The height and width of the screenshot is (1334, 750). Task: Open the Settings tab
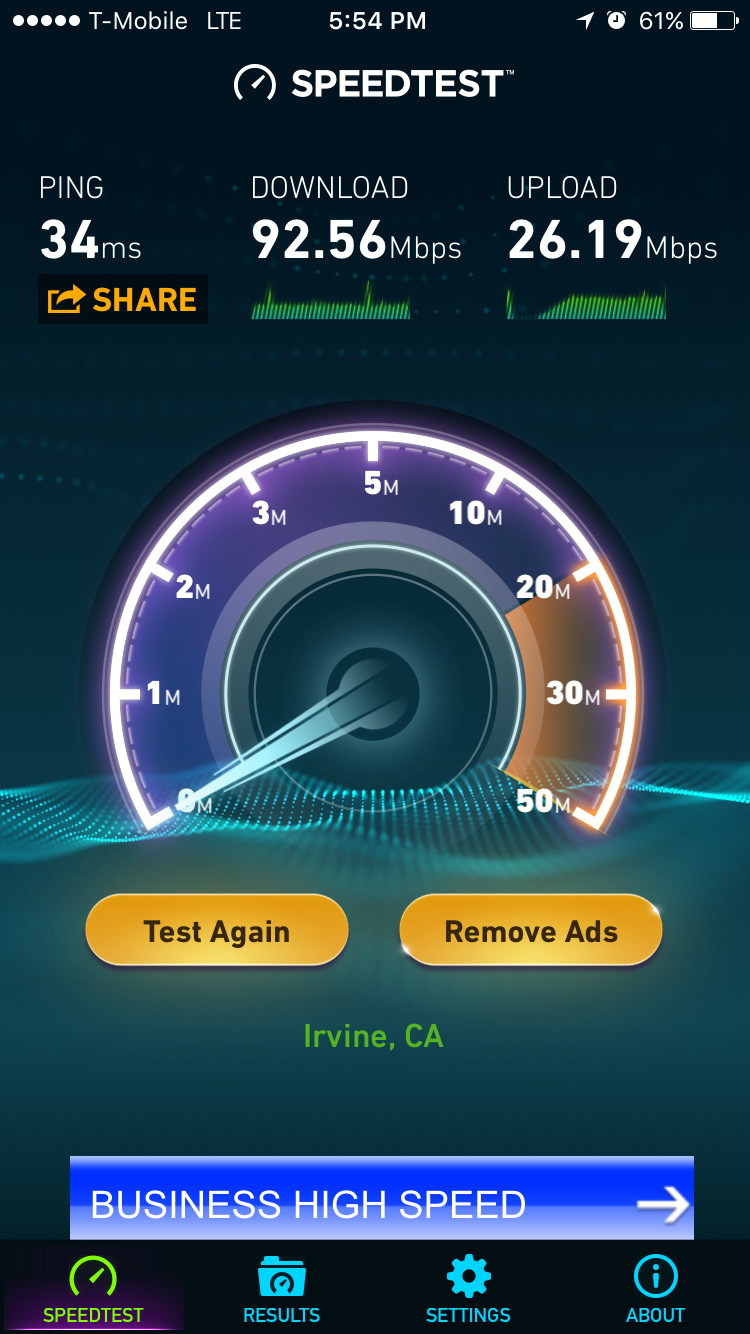[468, 1289]
